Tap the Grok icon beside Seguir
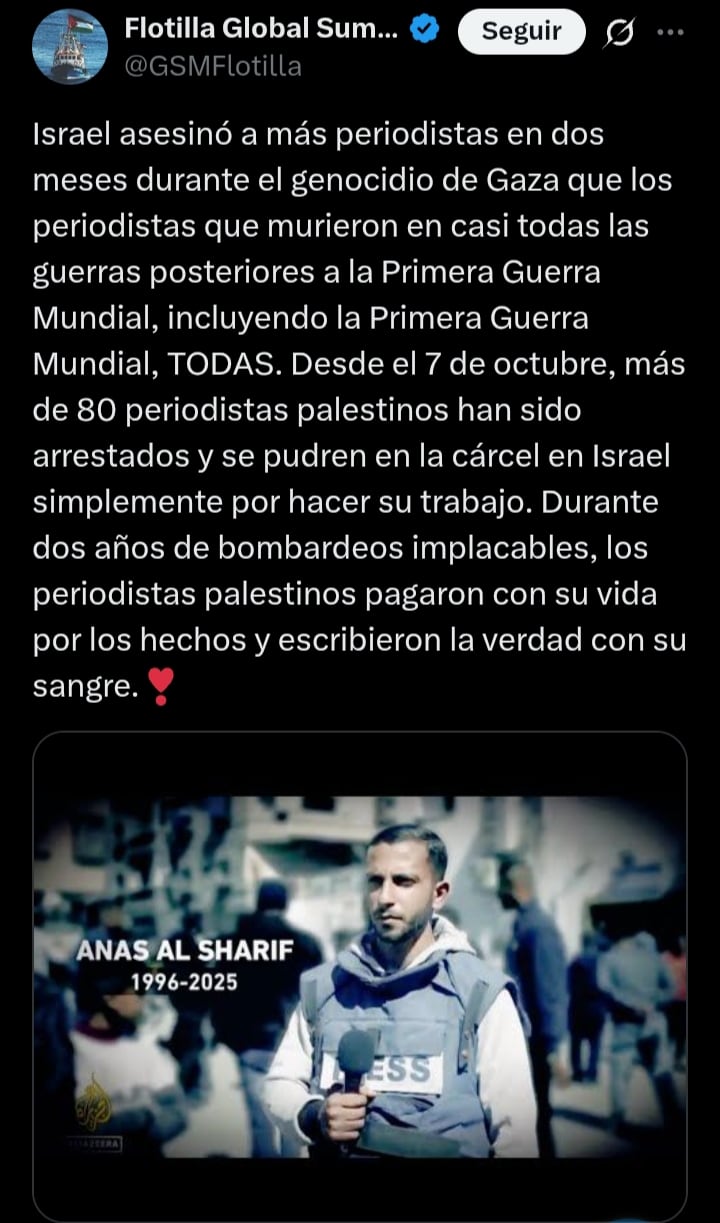720x1223 pixels. pos(619,33)
